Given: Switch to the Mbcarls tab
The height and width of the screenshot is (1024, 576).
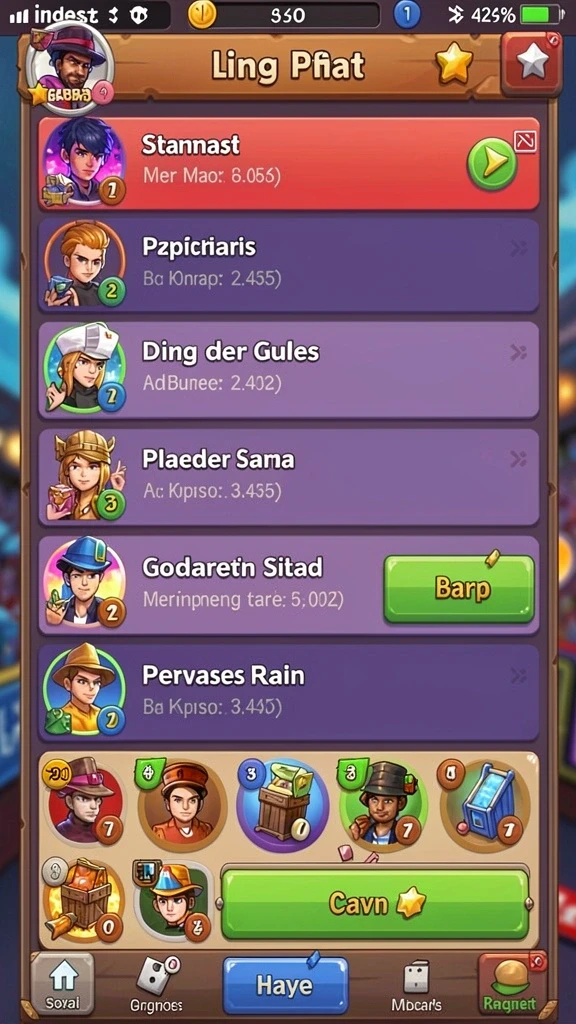Looking at the screenshot, I should click(416, 985).
